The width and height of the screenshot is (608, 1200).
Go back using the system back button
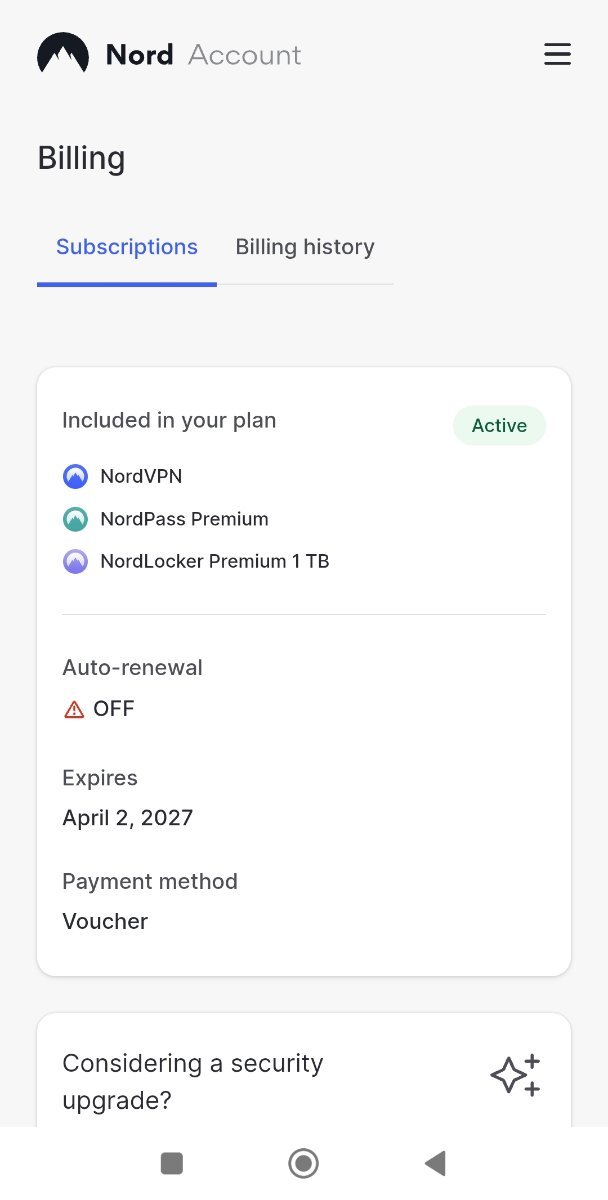[435, 1163]
